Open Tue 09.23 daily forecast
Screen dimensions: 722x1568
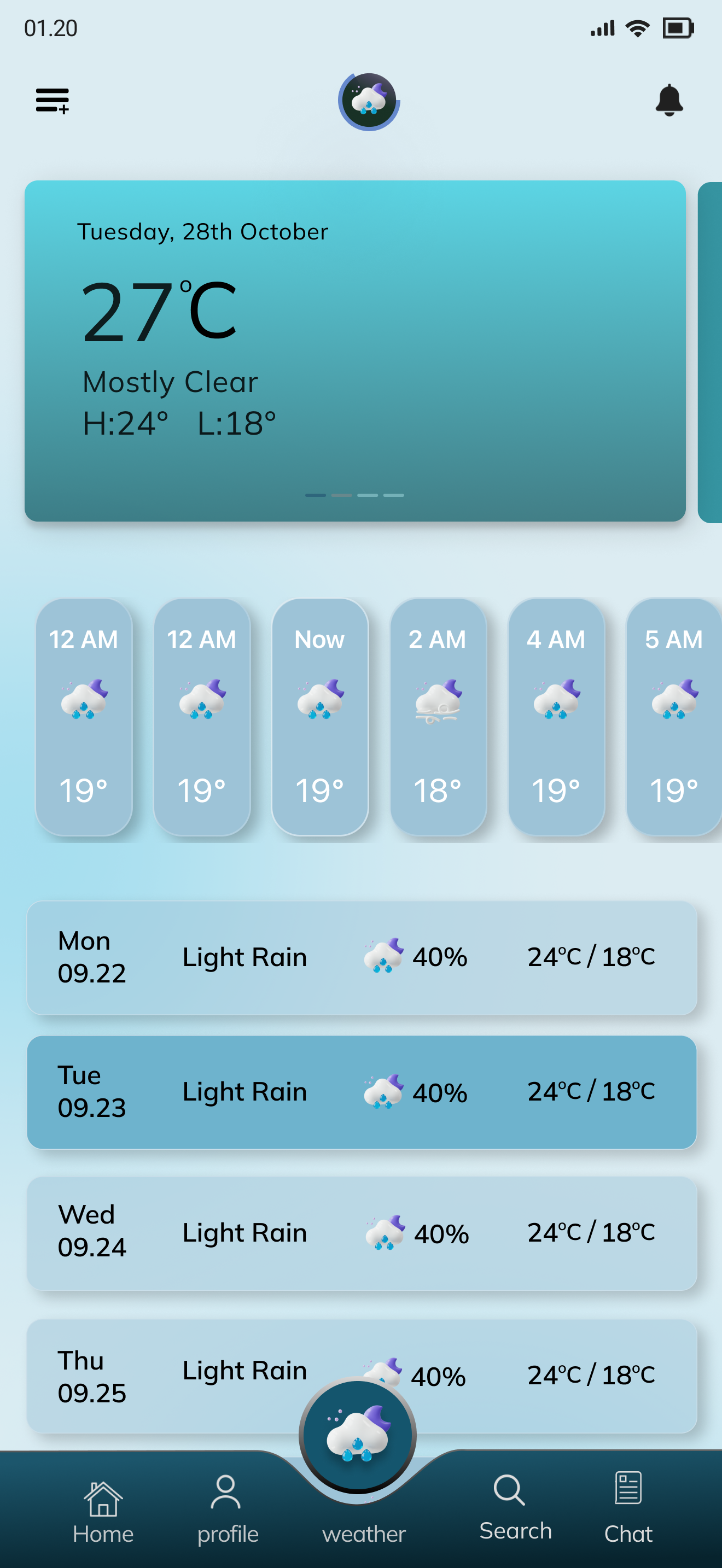point(362,1092)
